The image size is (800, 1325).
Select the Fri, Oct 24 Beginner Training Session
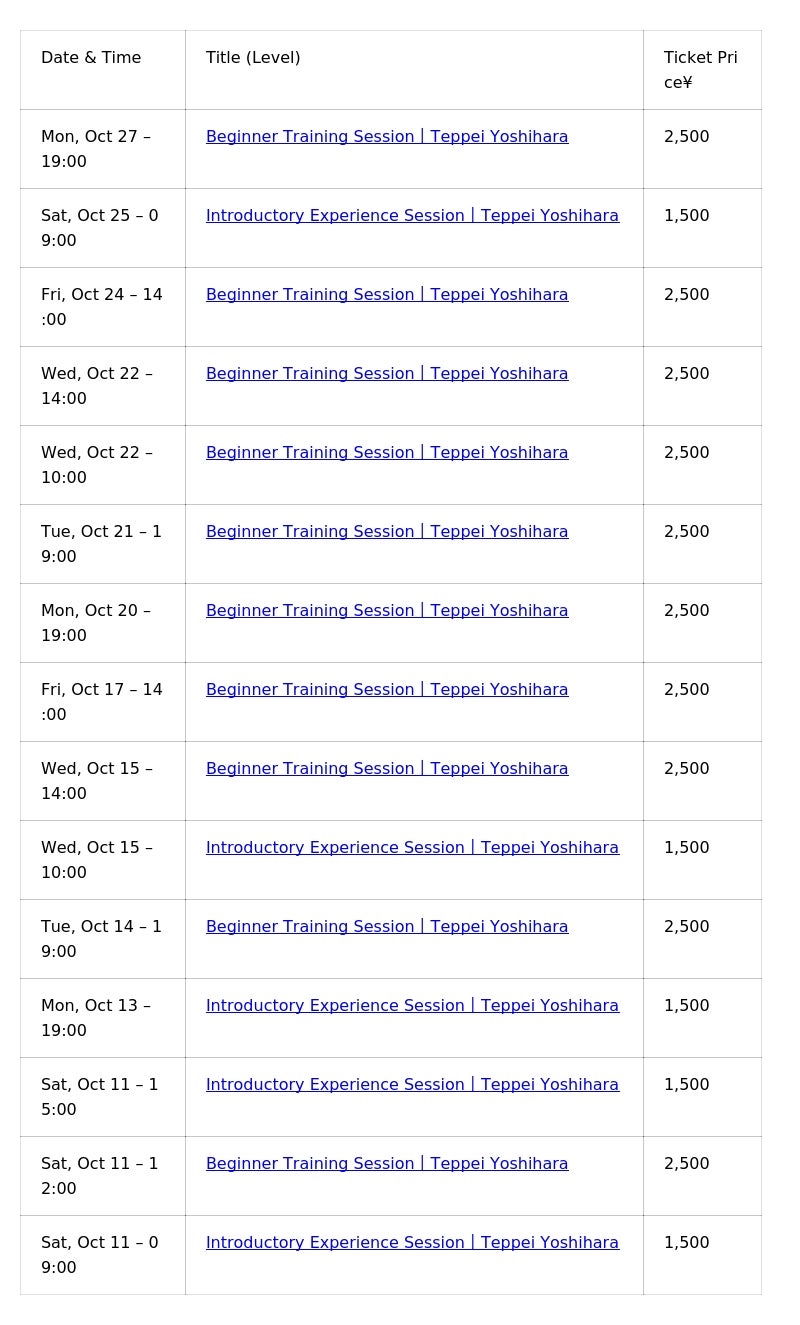tap(387, 295)
